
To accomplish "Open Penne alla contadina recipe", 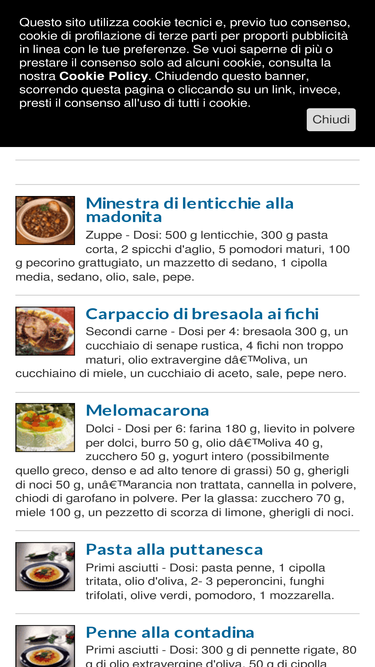I will point(170,632).
